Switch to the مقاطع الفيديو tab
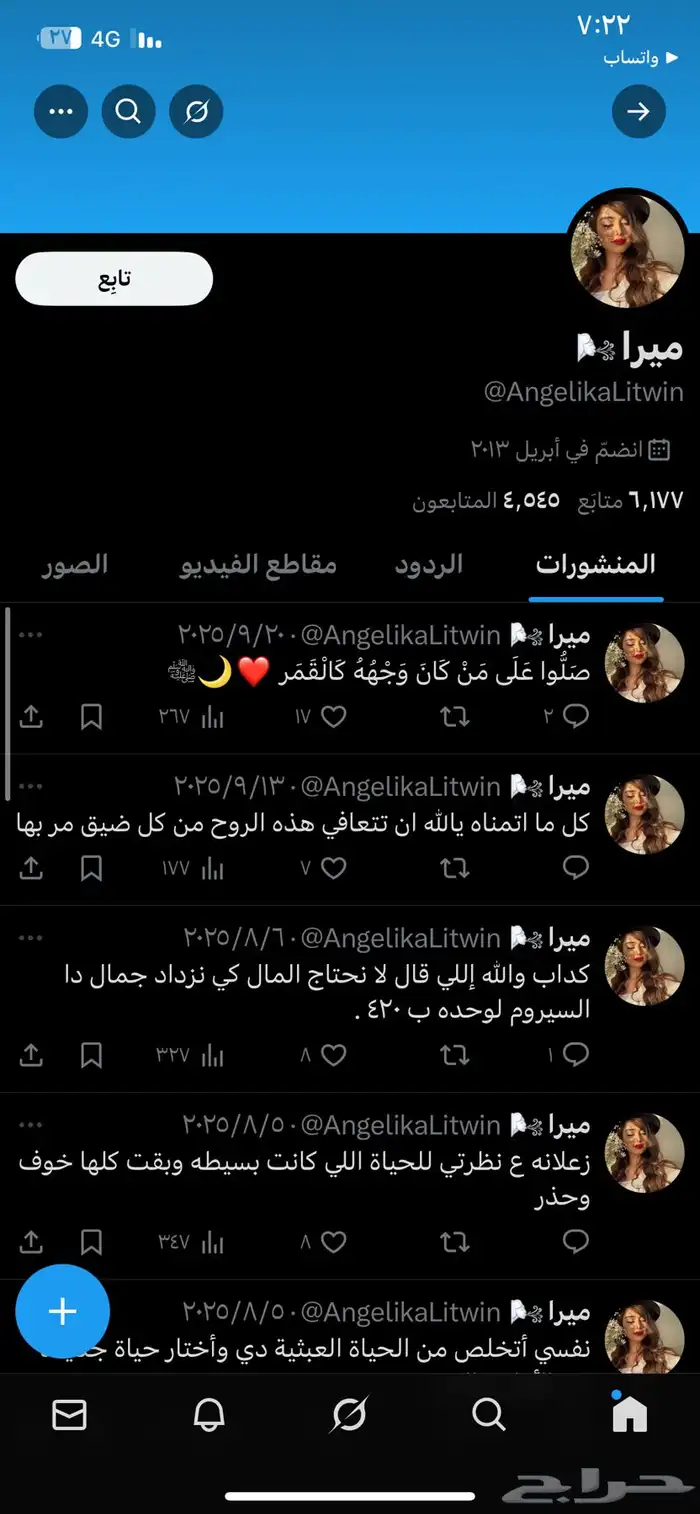This screenshot has height=1514, width=700. point(258,564)
